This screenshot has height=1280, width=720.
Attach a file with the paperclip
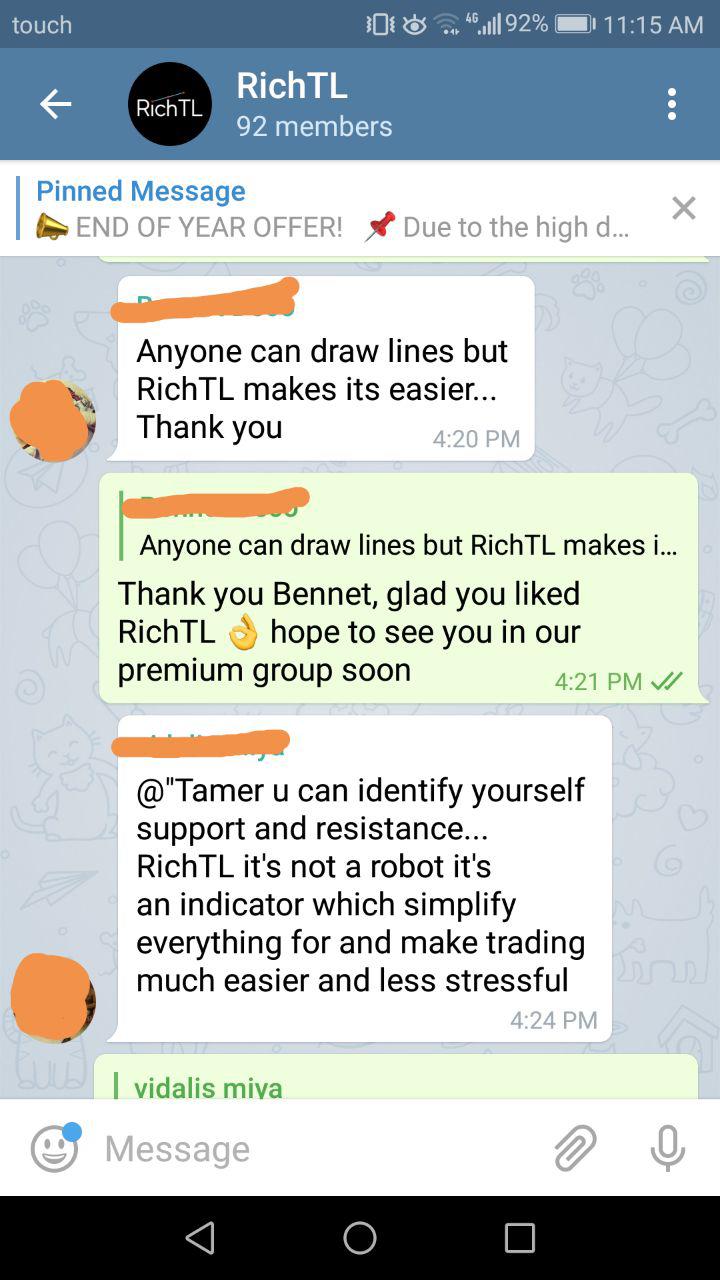pyautogui.click(x=575, y=1148)
